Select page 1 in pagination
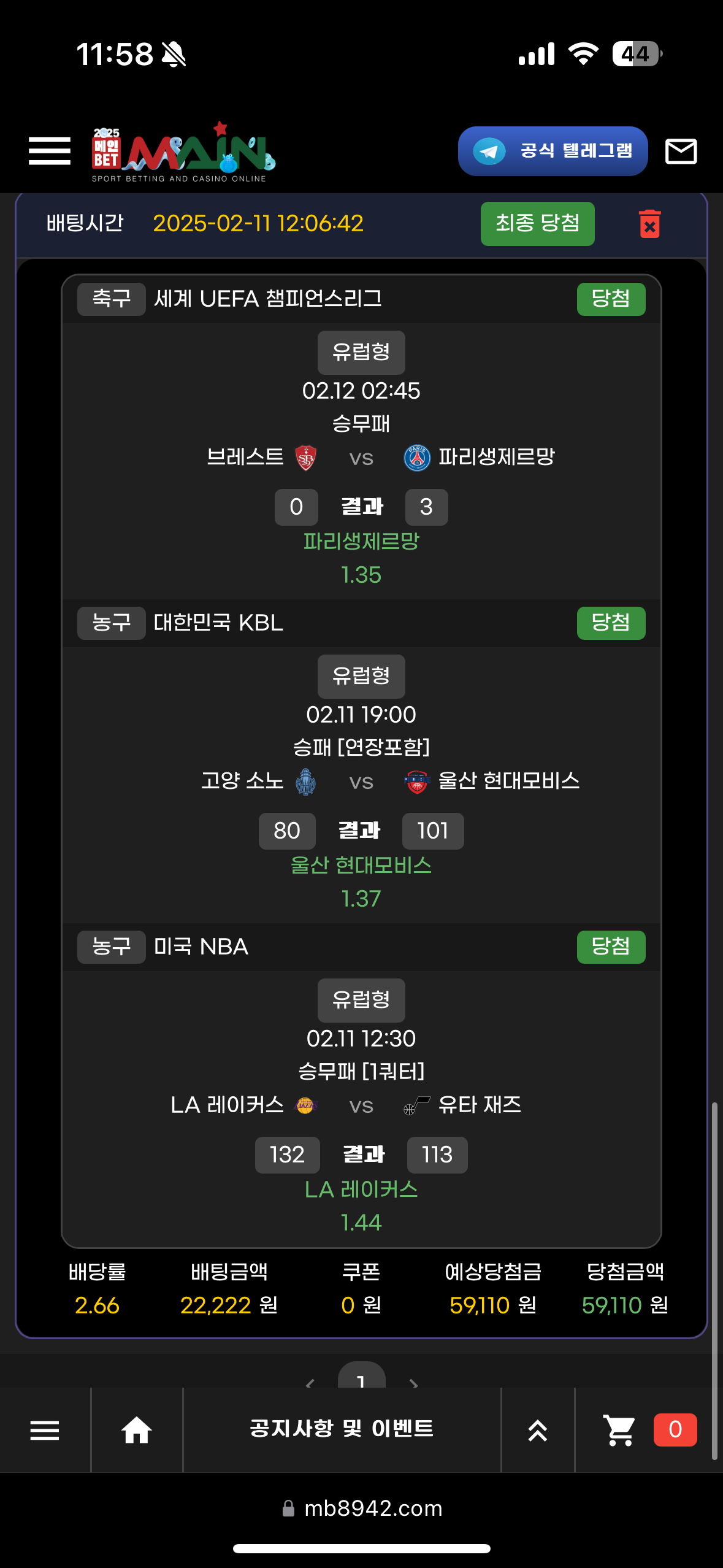 [x=361, y=1378]
